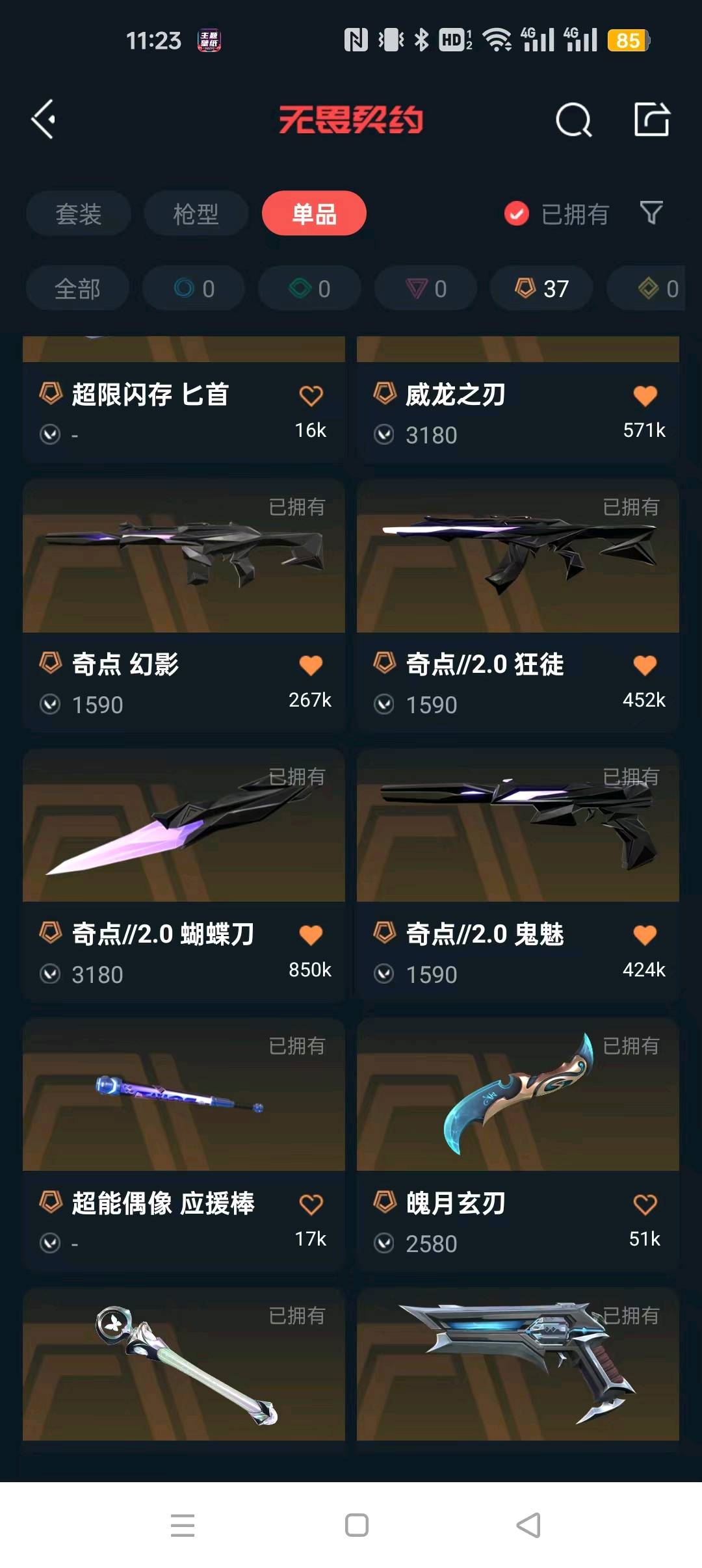
Task: Open the filter funnel icon
Action: click(651, 213)
